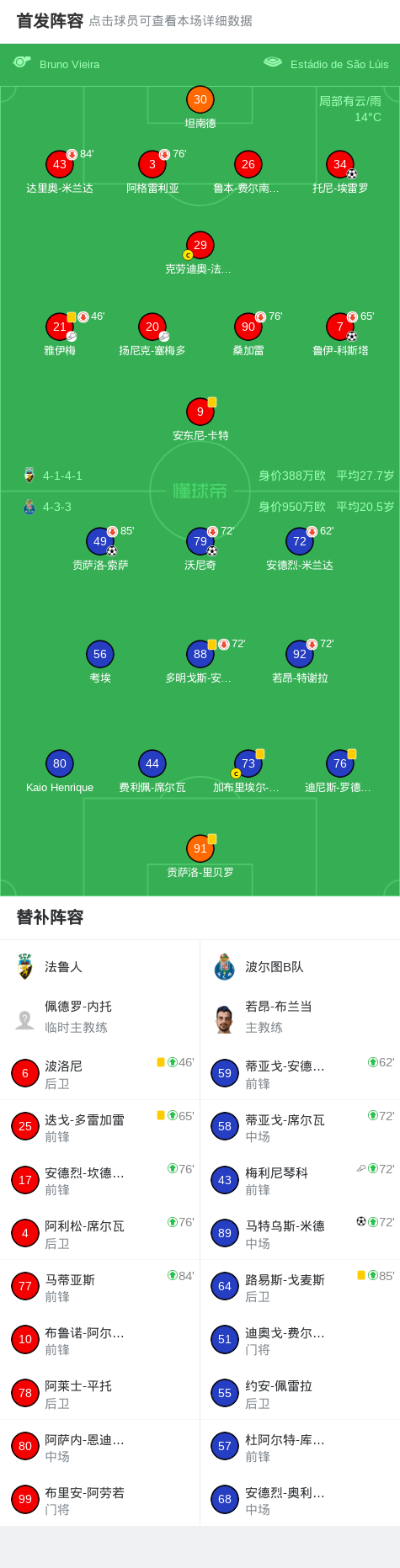400x1568 pixels.
Task: View defender Kaio Henrique number 80
Action: [60, 763]
